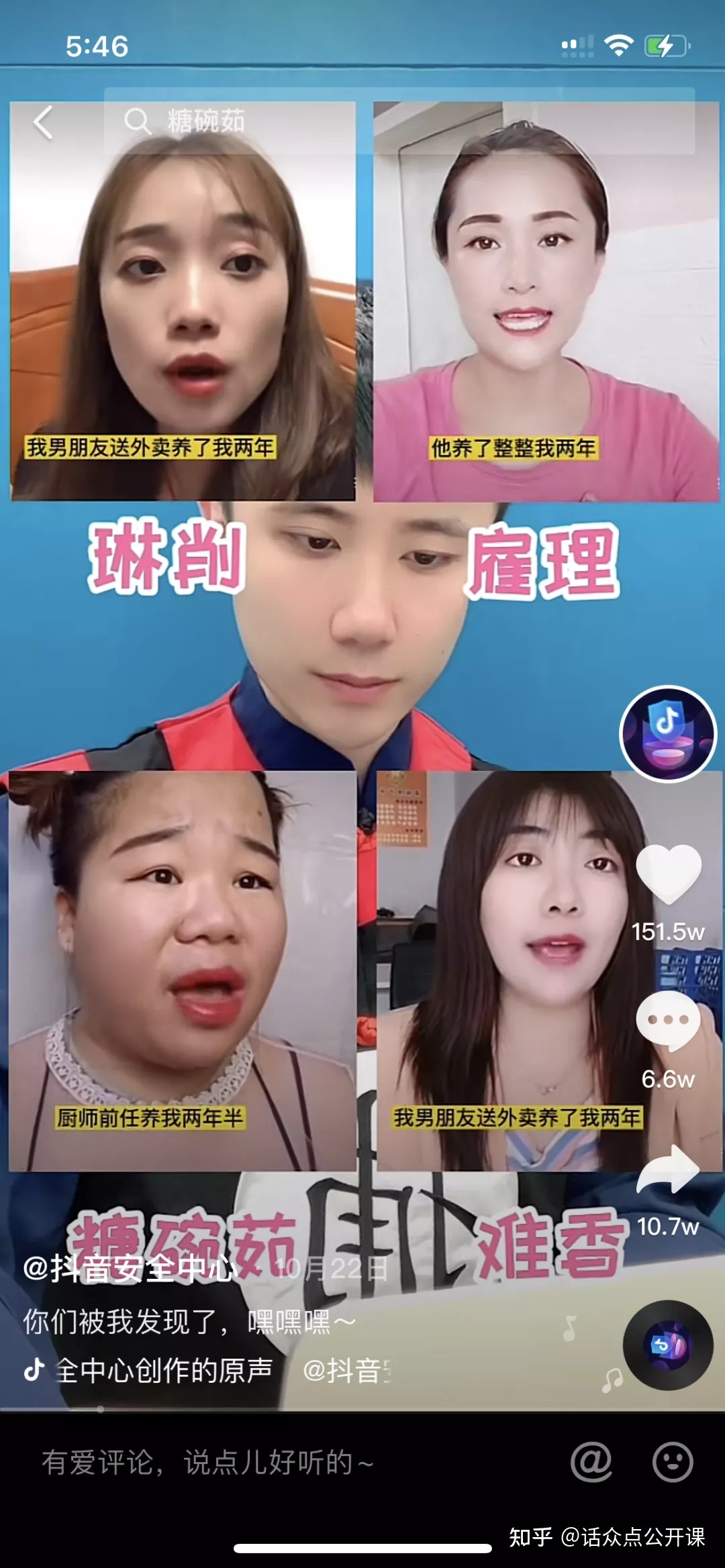Like the video with 151.5w likes
725x1568 pixels.
(x=668, y=873)
